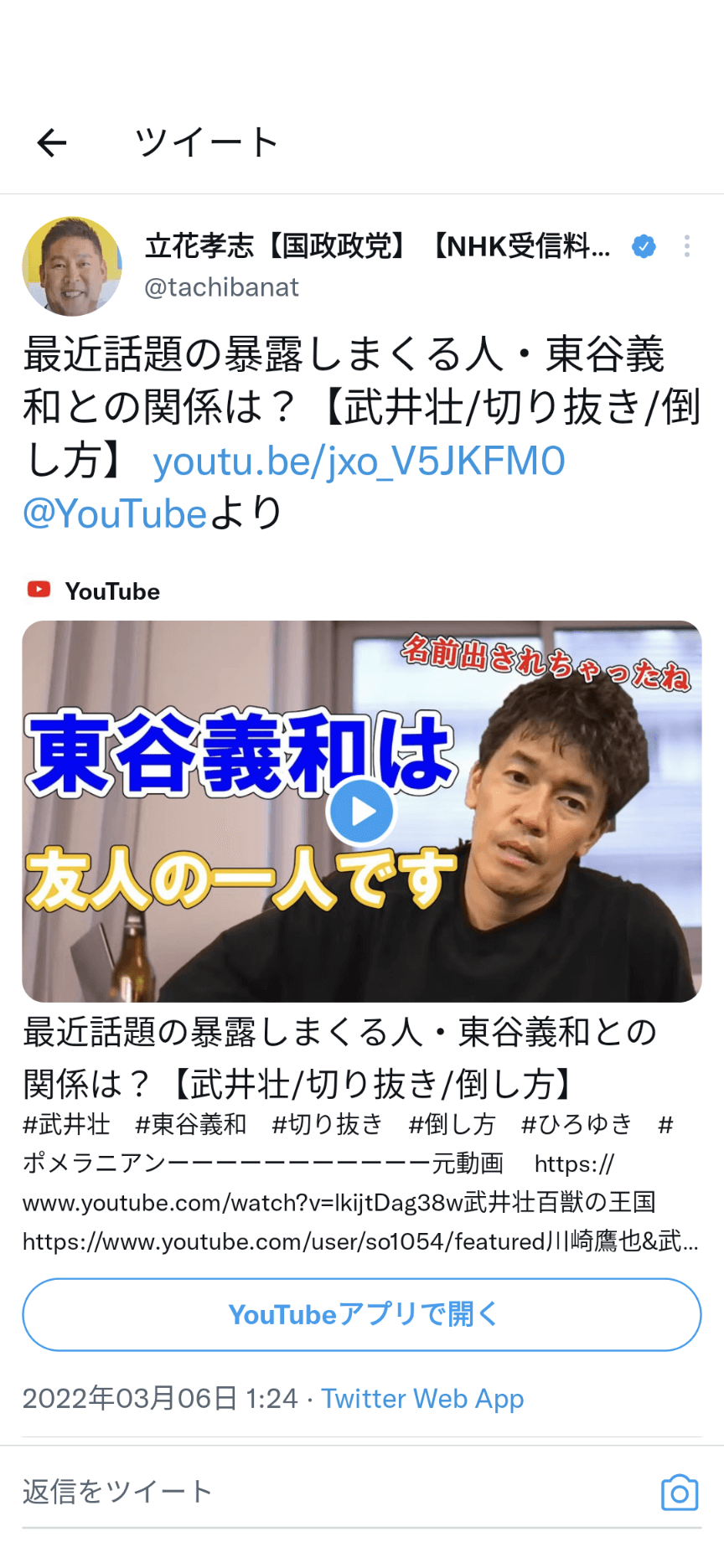
Task: Play the embedded YouTube video
Action: (x=361, y=811)
